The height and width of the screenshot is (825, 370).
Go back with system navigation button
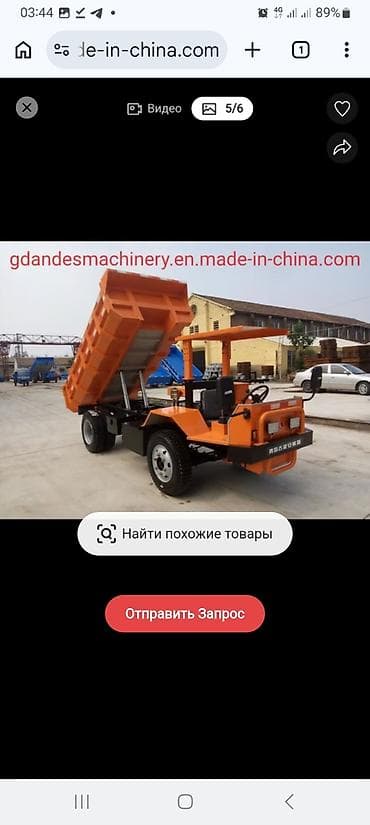tap(289, 802)
